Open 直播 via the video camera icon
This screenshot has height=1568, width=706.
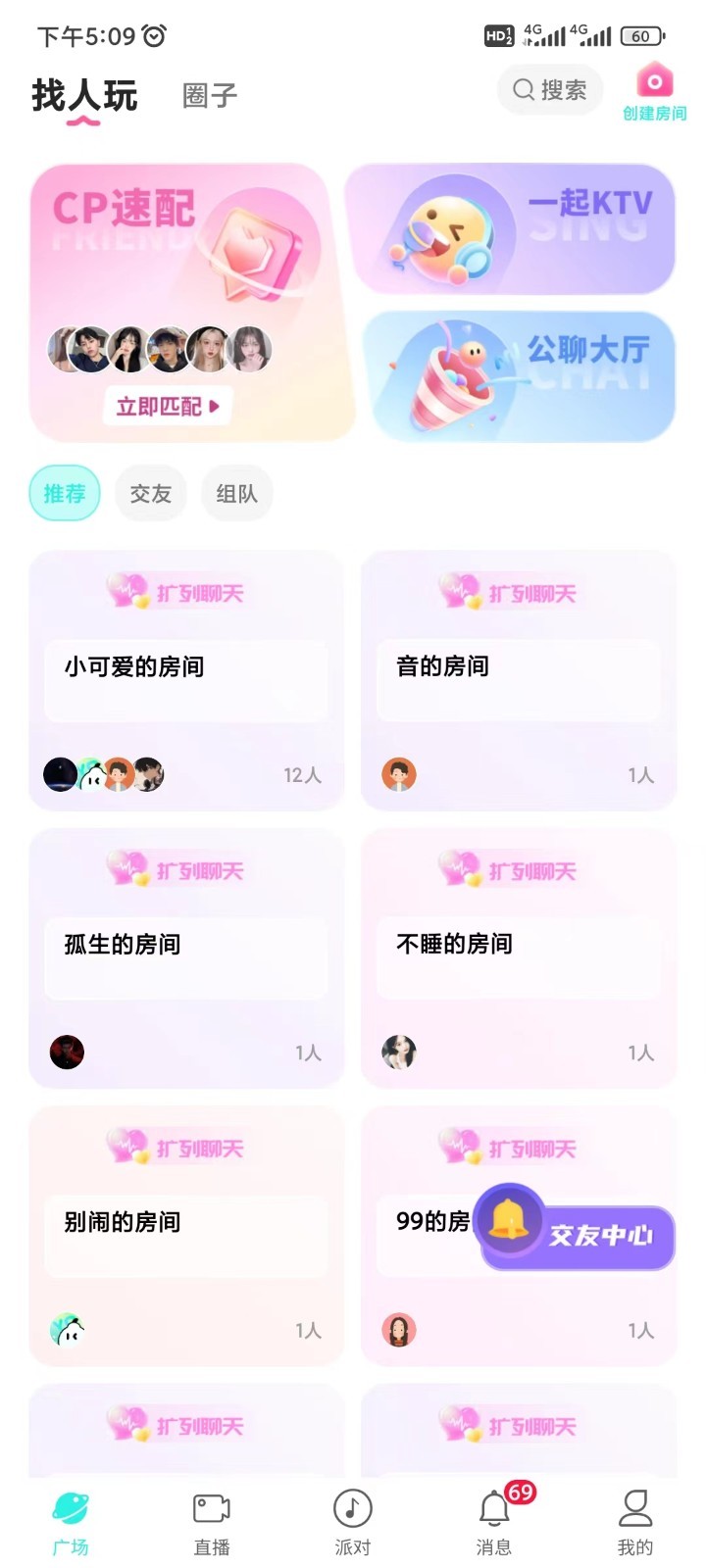[211, 1506]
